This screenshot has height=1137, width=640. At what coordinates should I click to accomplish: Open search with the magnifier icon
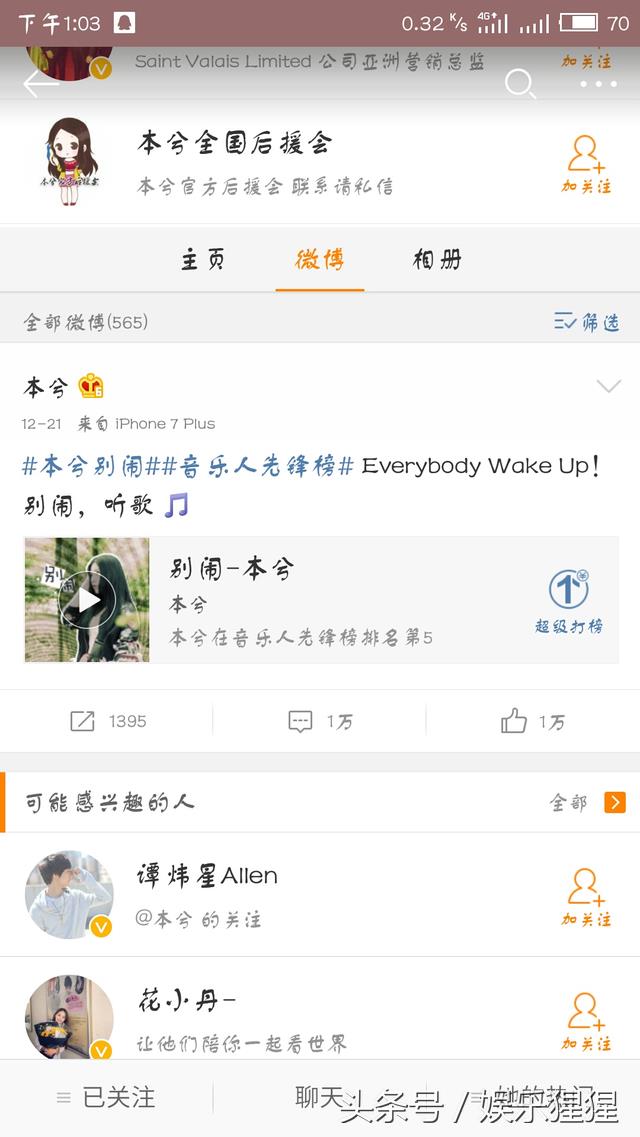pyautogui.click(x=520, y=84)
